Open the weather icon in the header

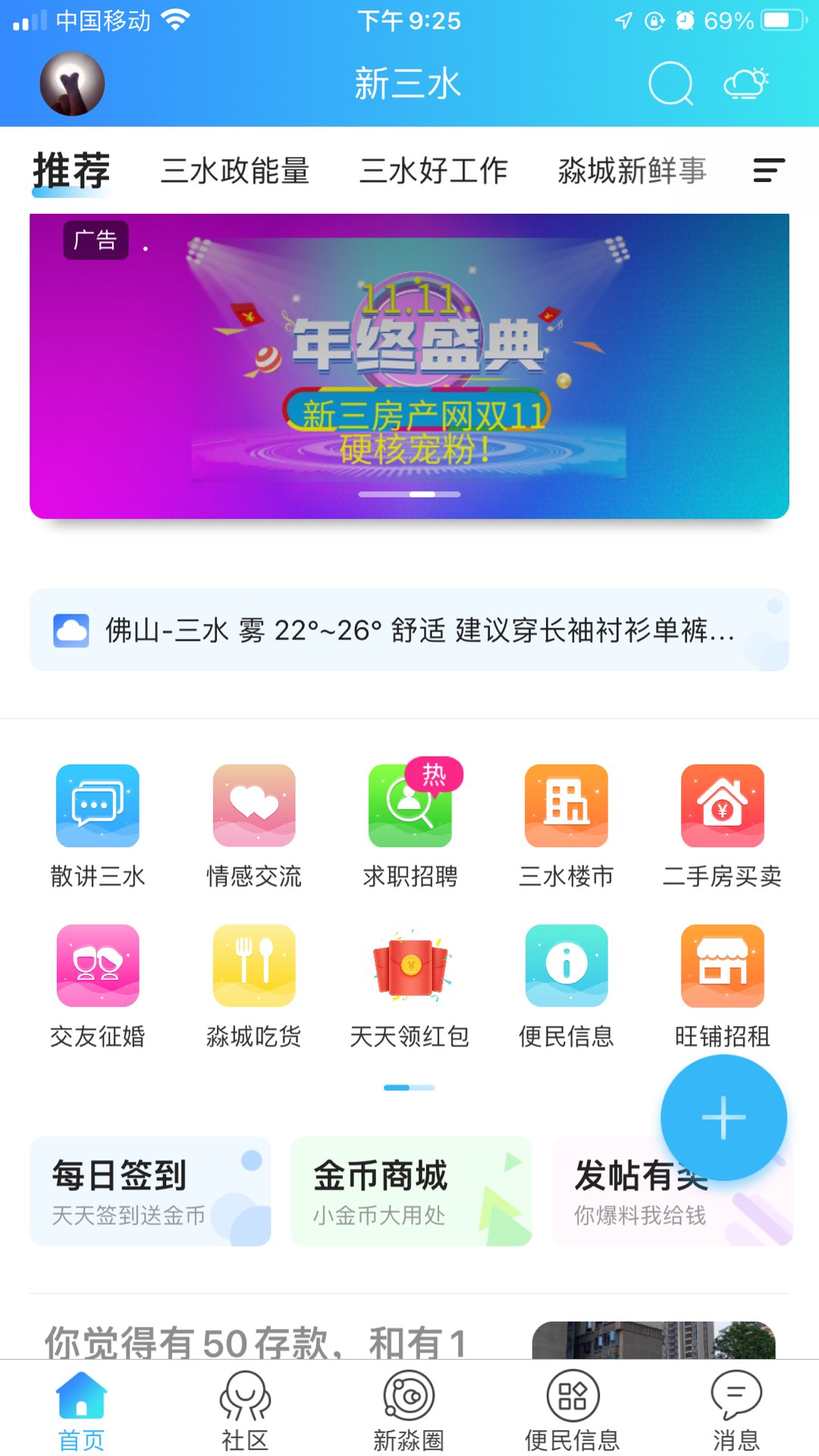click(x=746, y=83)
